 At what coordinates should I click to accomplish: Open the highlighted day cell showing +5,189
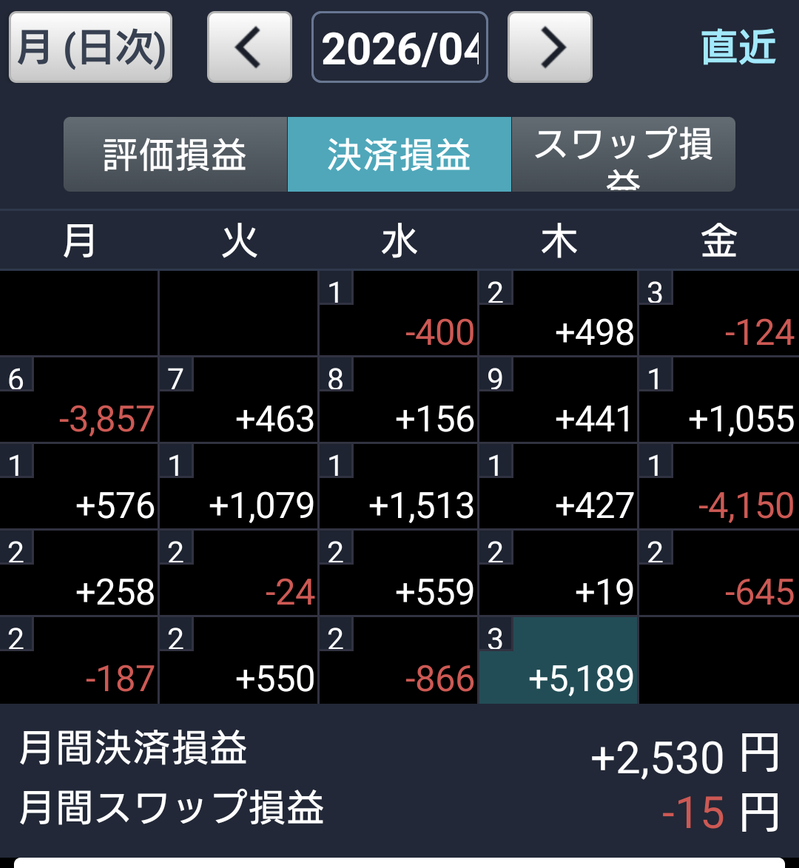(x=558, y=660)
